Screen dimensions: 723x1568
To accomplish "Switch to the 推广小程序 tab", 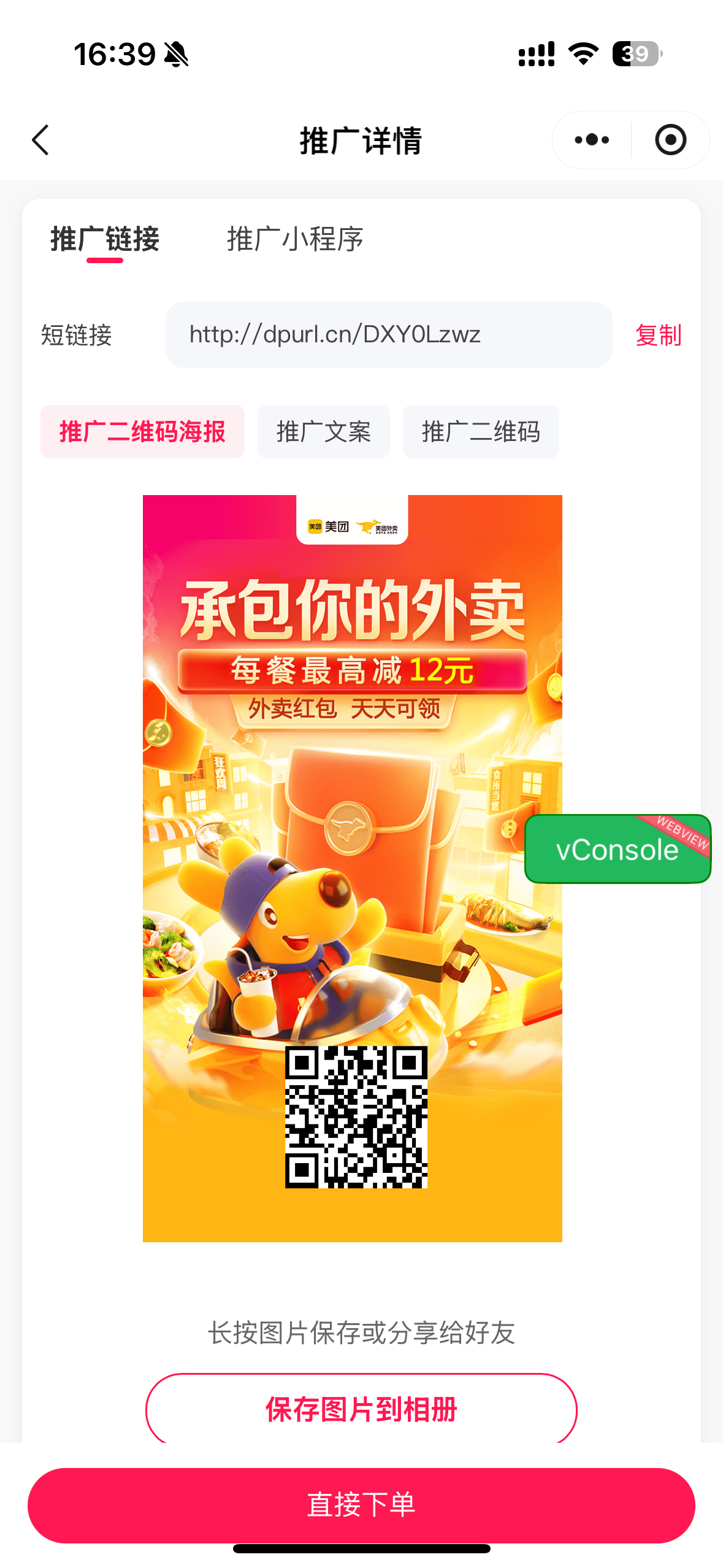I will click(x=295, y=239).
